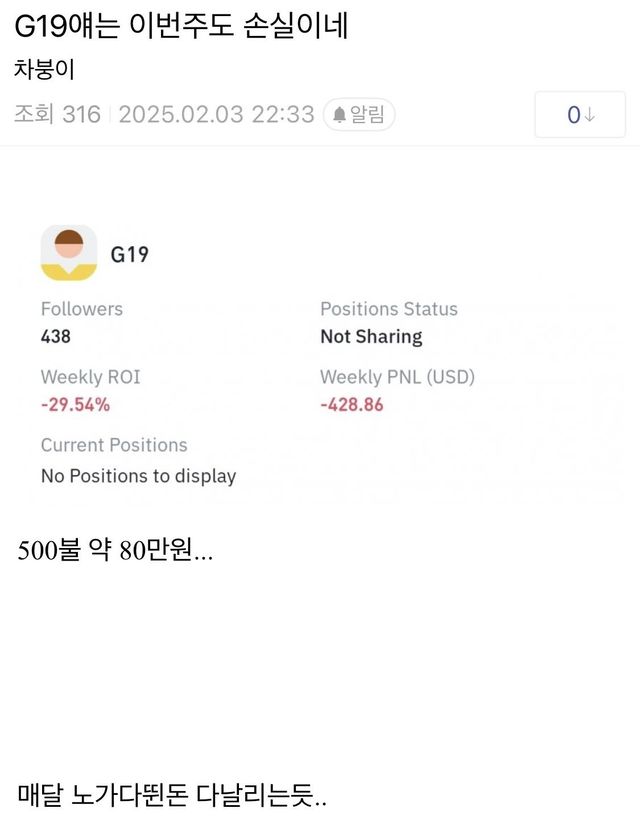
Task: Tap the 알림 notification button
Action: tap(359, 115)
